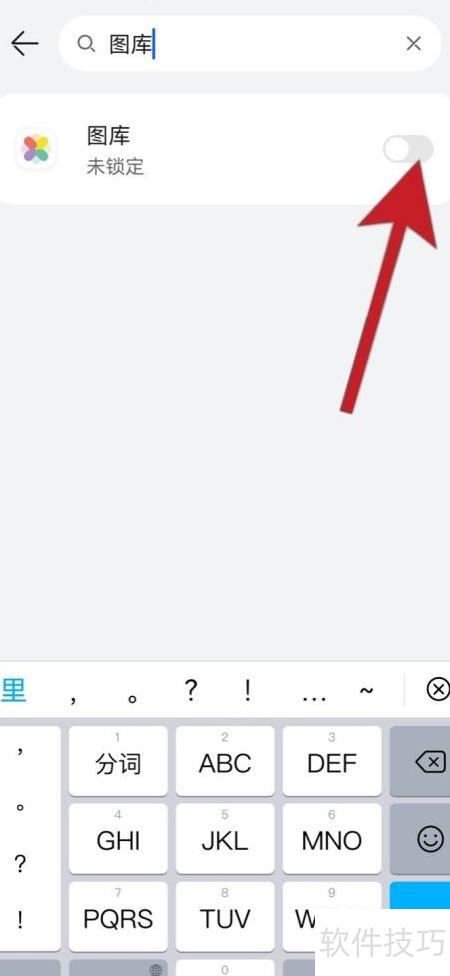Viewport: 450px width, 976px height.
Task: Tap the search field containing 图库
Action: (x=250, y=44)
